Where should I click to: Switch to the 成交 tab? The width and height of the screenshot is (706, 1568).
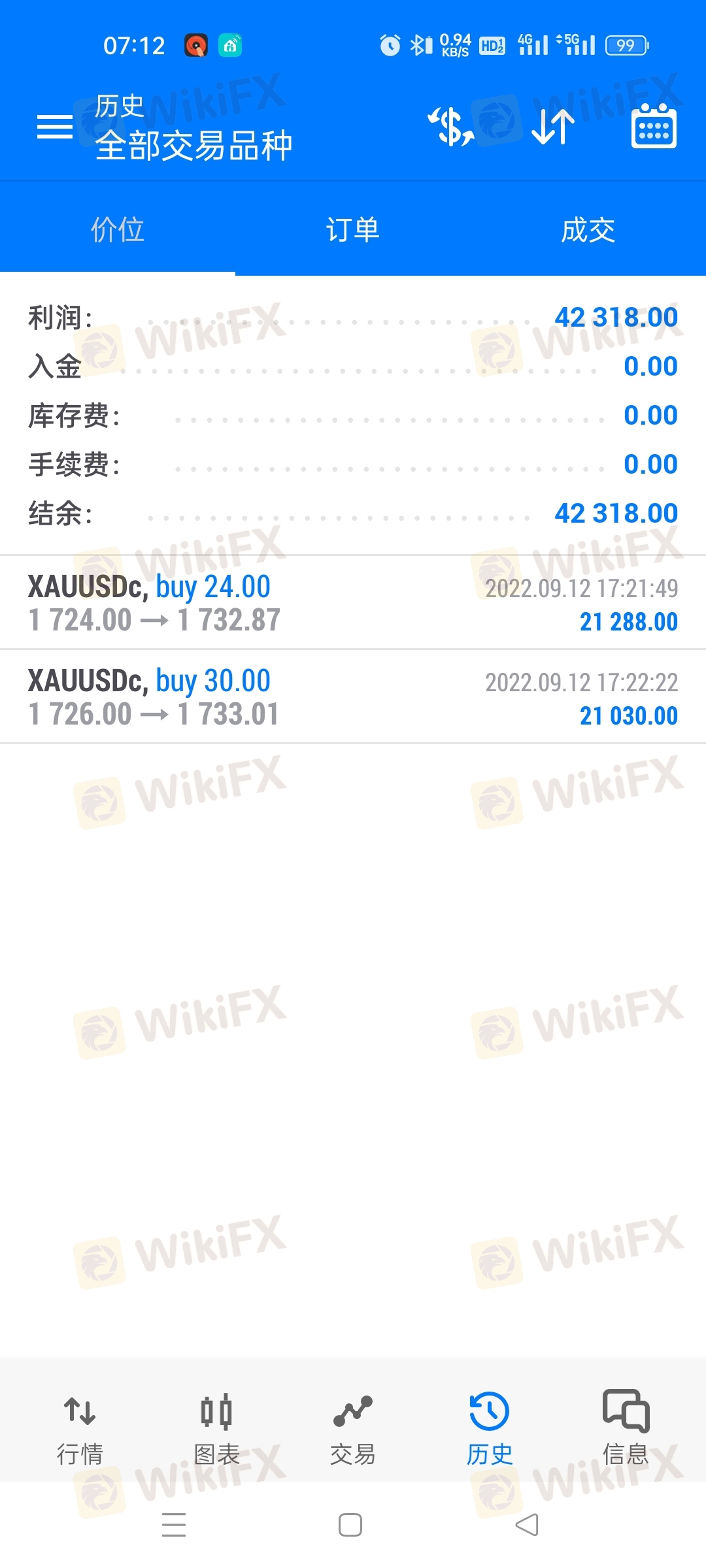[x=588, y=229]
